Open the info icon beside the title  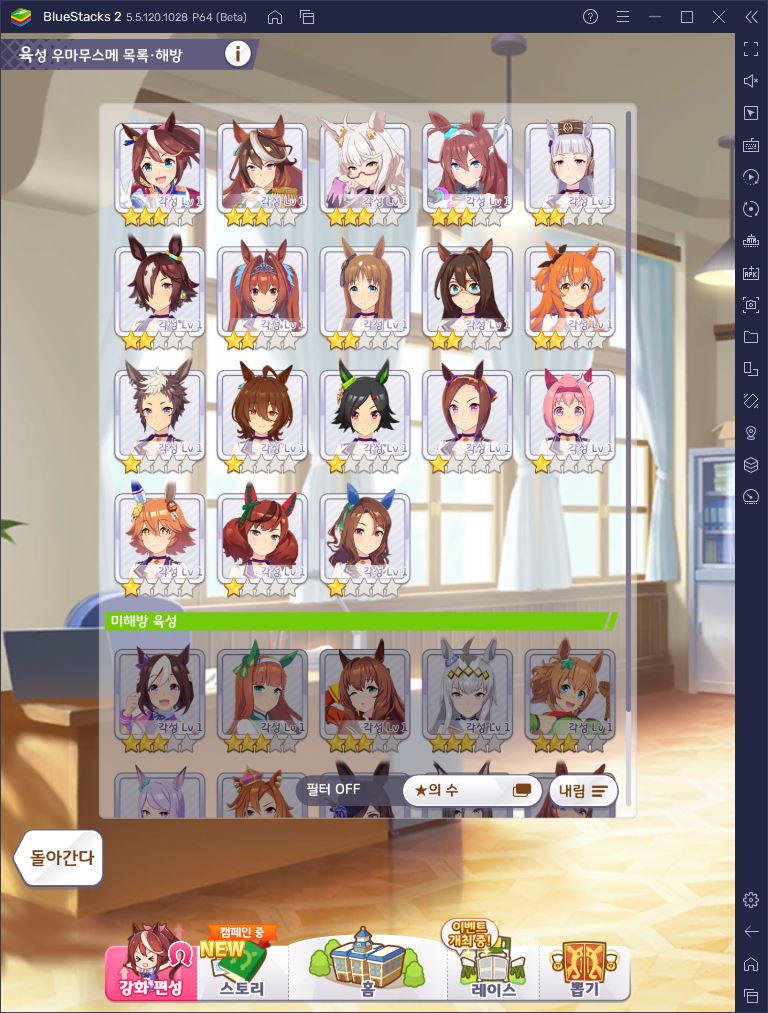coord(237,54)
